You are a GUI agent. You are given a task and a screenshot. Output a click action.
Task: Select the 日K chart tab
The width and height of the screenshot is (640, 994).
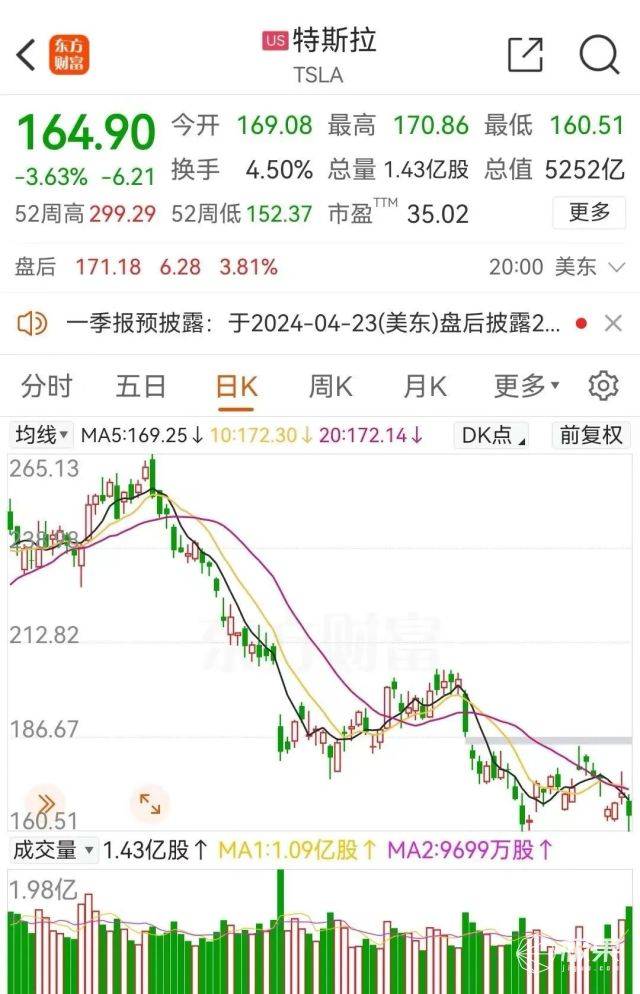pyautogui.click(x=236, y=386)
